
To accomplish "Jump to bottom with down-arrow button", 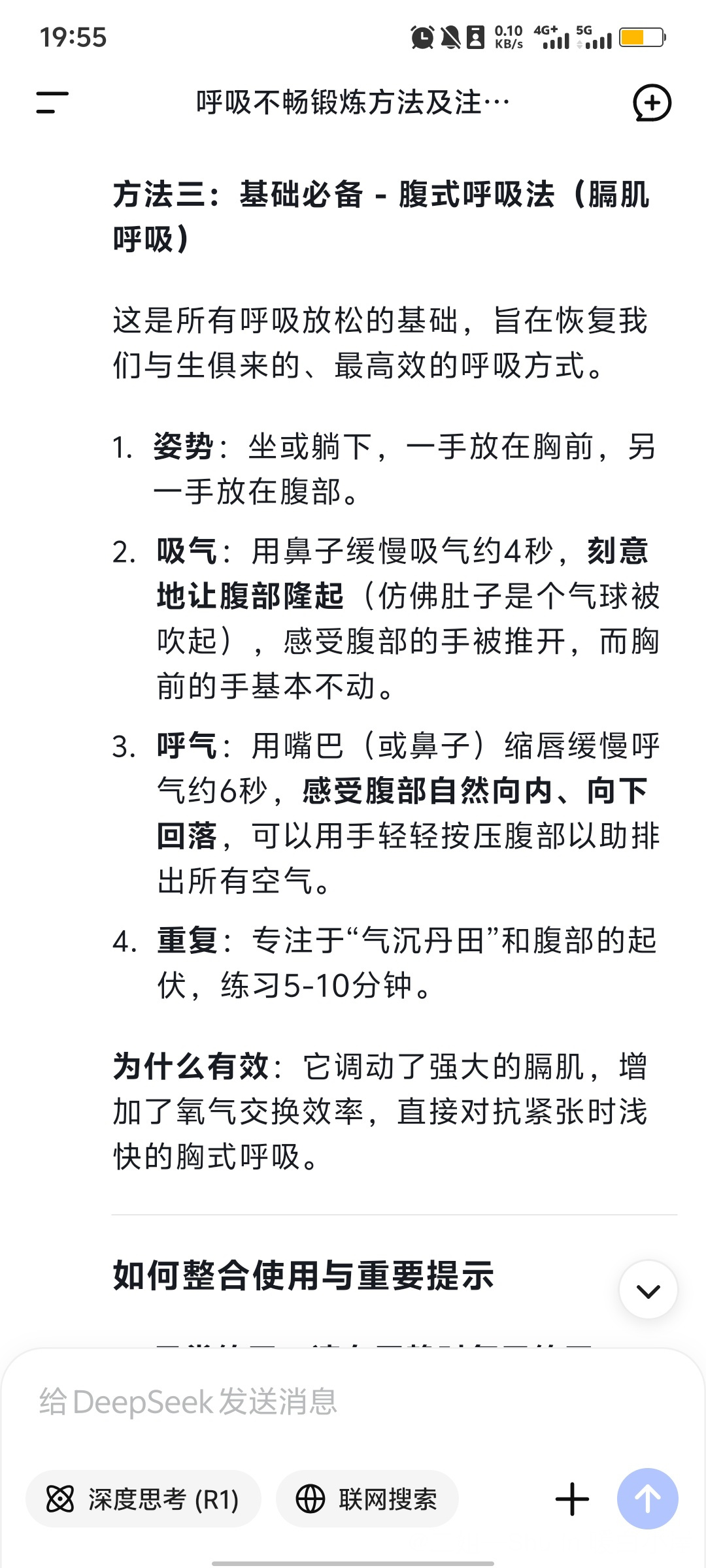I will click(648, 1290).
